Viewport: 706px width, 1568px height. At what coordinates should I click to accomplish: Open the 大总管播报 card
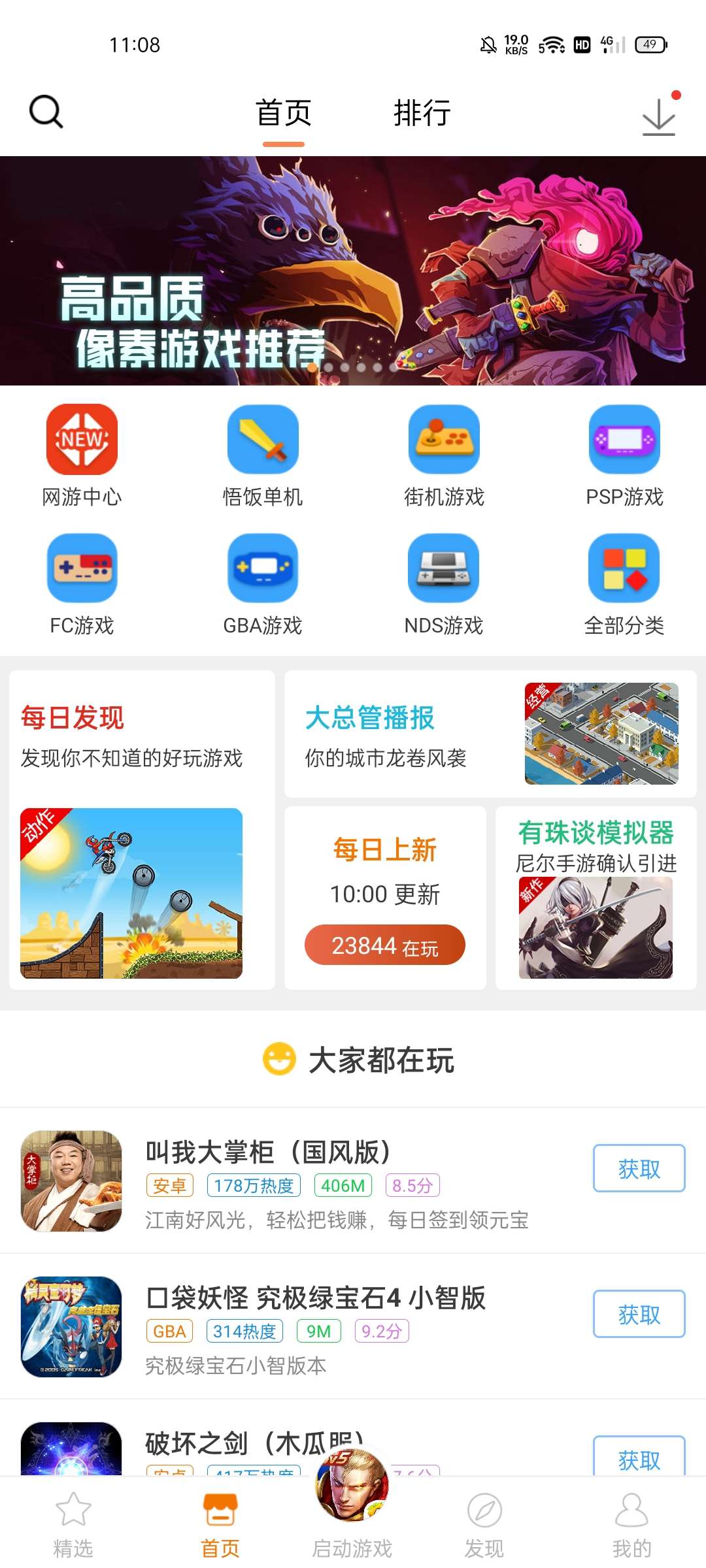point(490,734)
